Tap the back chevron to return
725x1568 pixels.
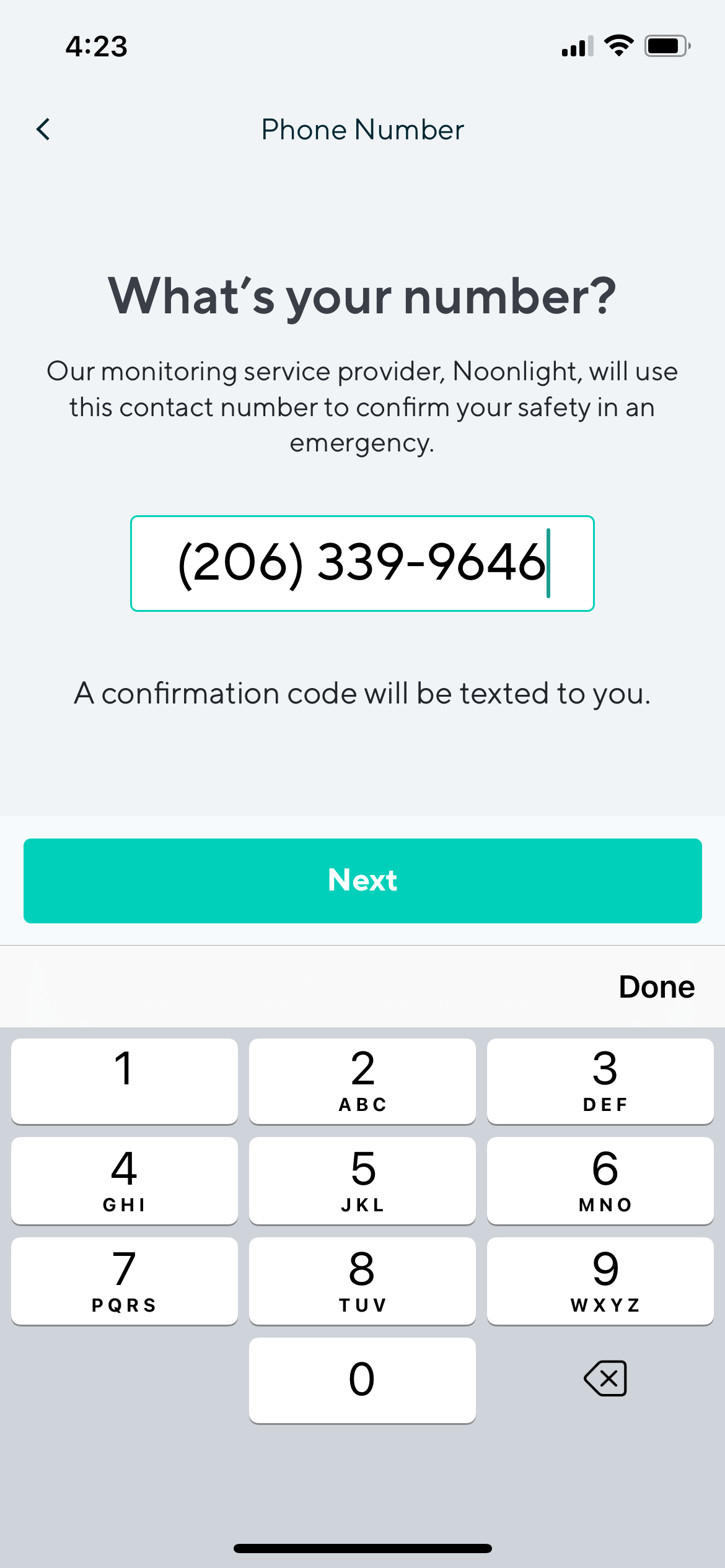pos(42,129)
